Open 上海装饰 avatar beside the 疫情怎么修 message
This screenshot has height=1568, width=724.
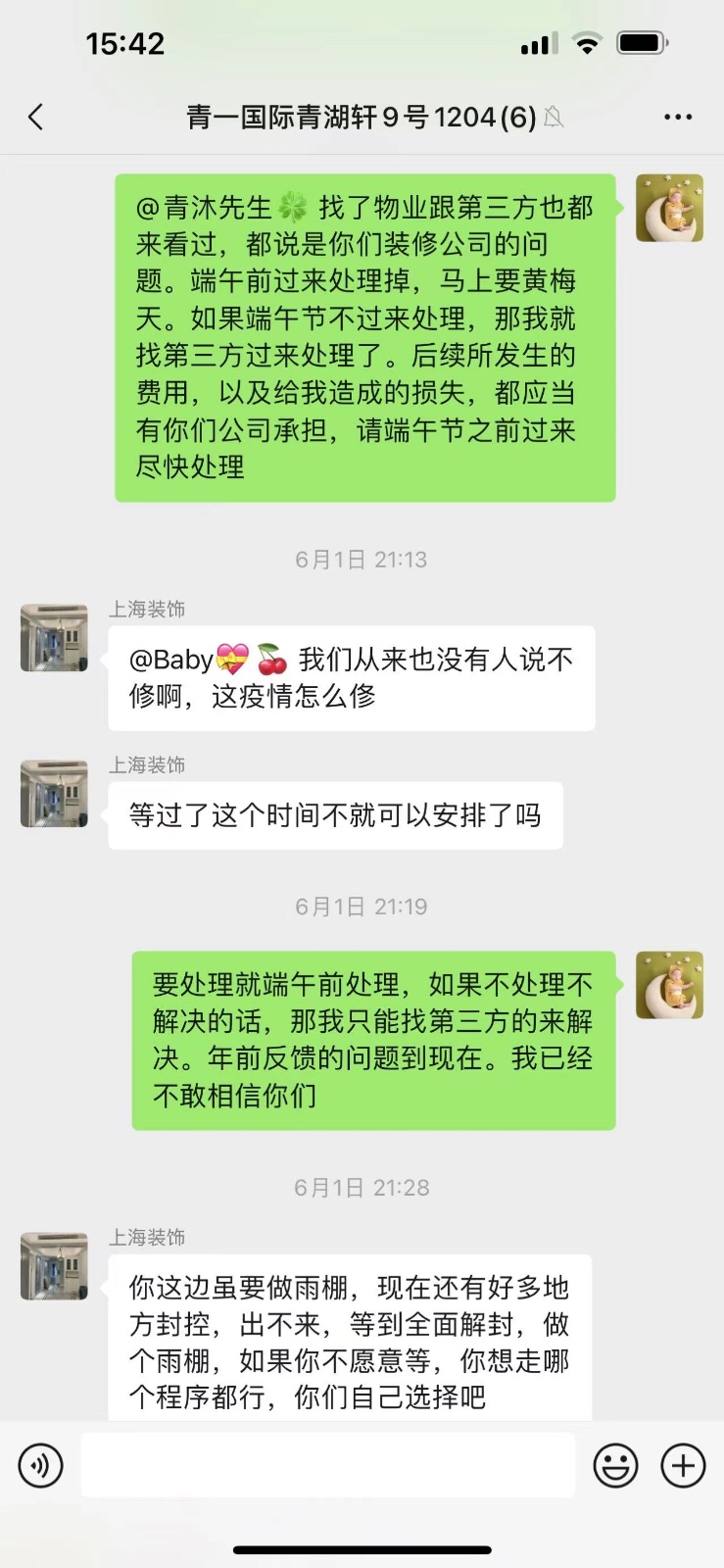pyautogui.click(x=54, y=638)
